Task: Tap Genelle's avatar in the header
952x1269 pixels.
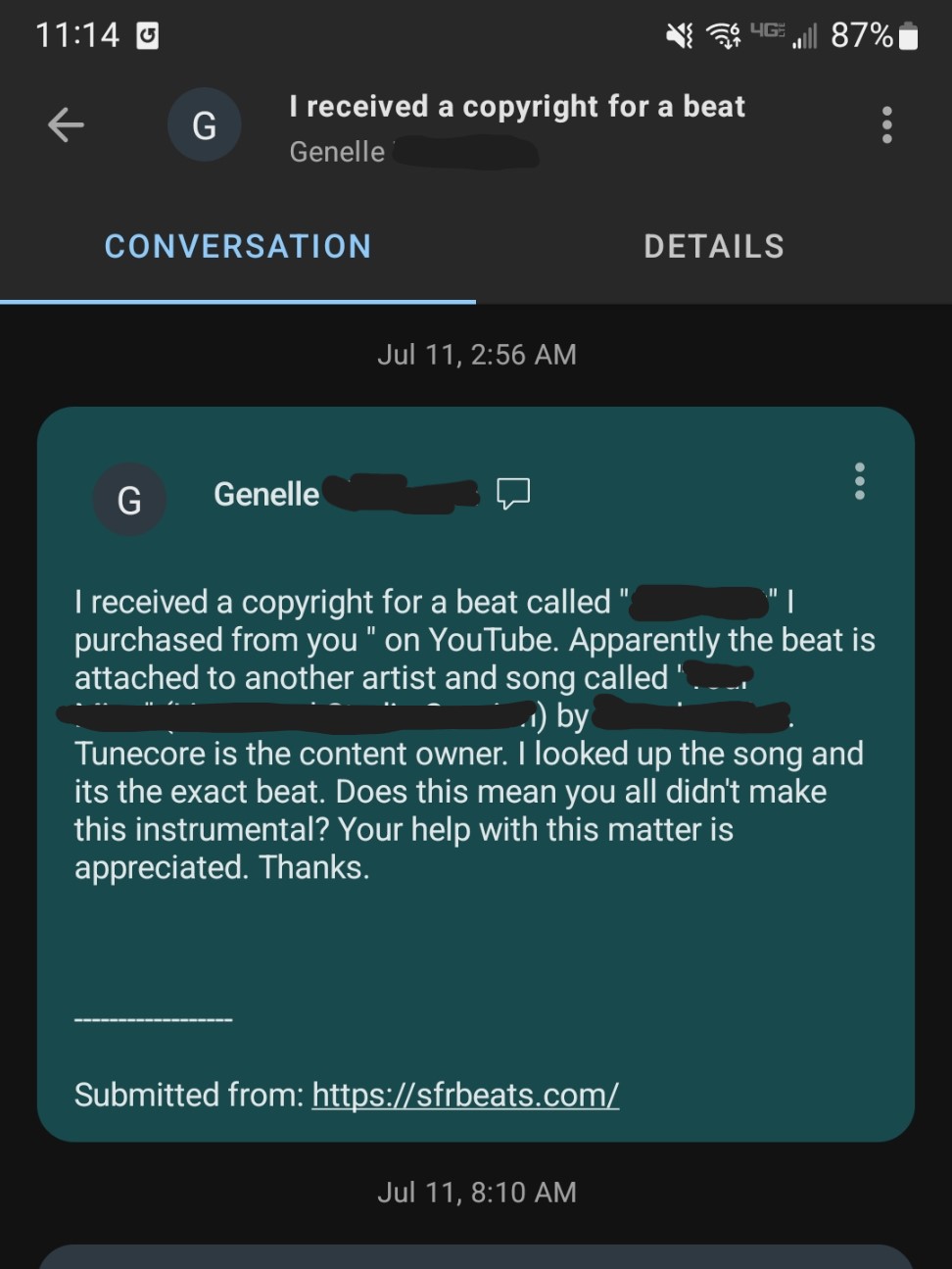Action: click(x=204, y=125)
